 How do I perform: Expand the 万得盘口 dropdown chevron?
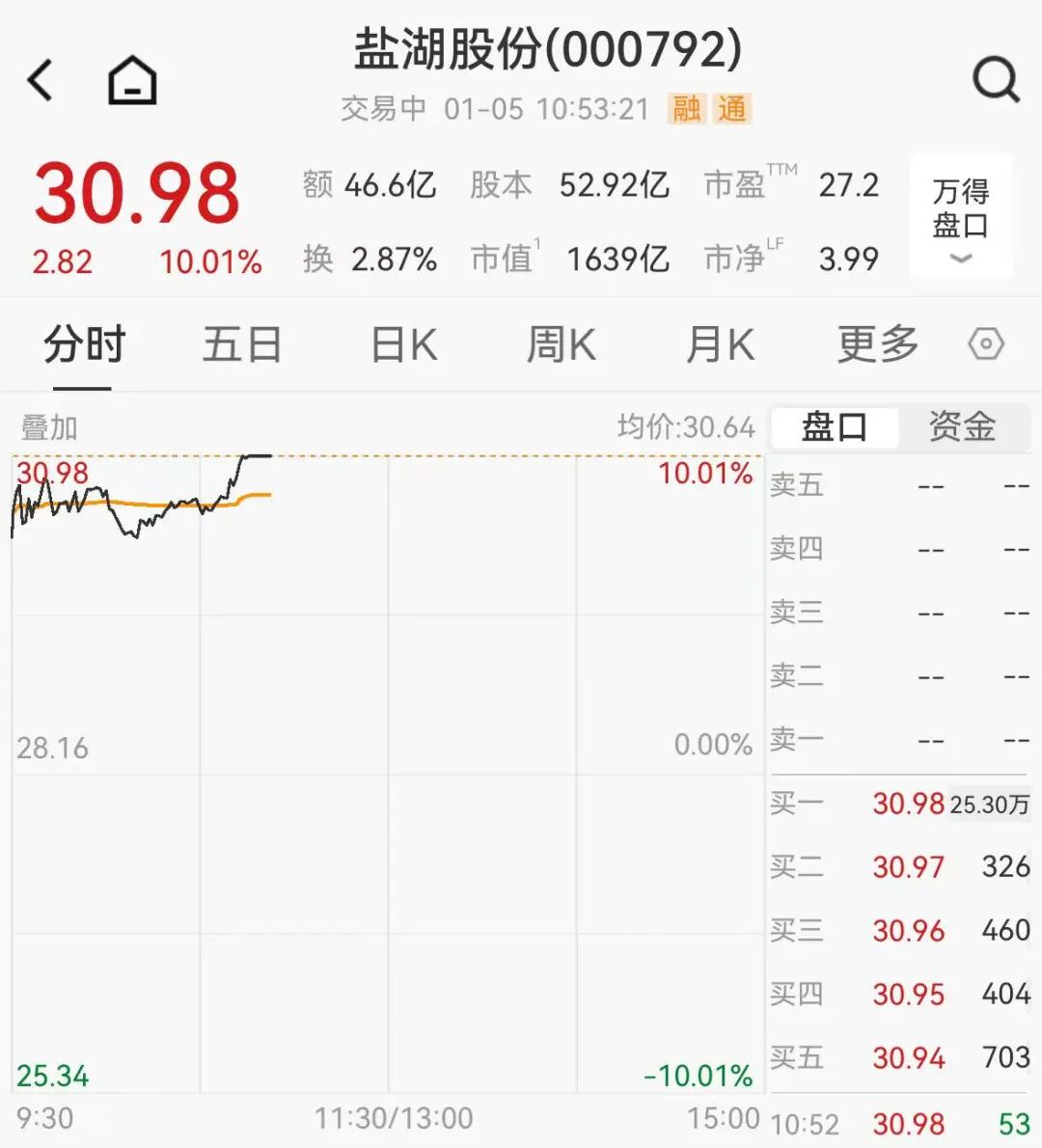click(960, 259)
